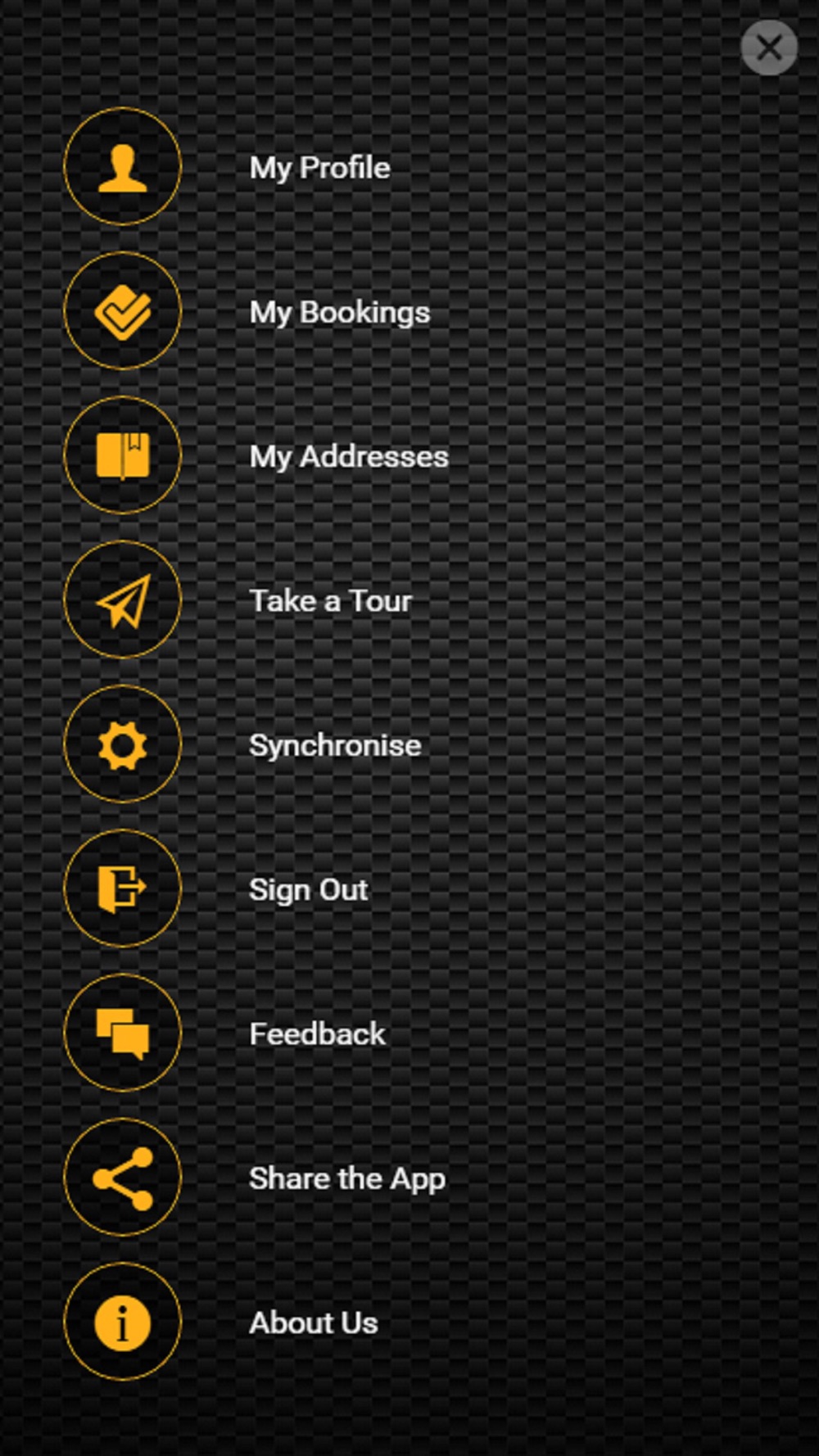The image size is (819, 1456).
Task: Choose Sign Out
Action: point(309,889)
